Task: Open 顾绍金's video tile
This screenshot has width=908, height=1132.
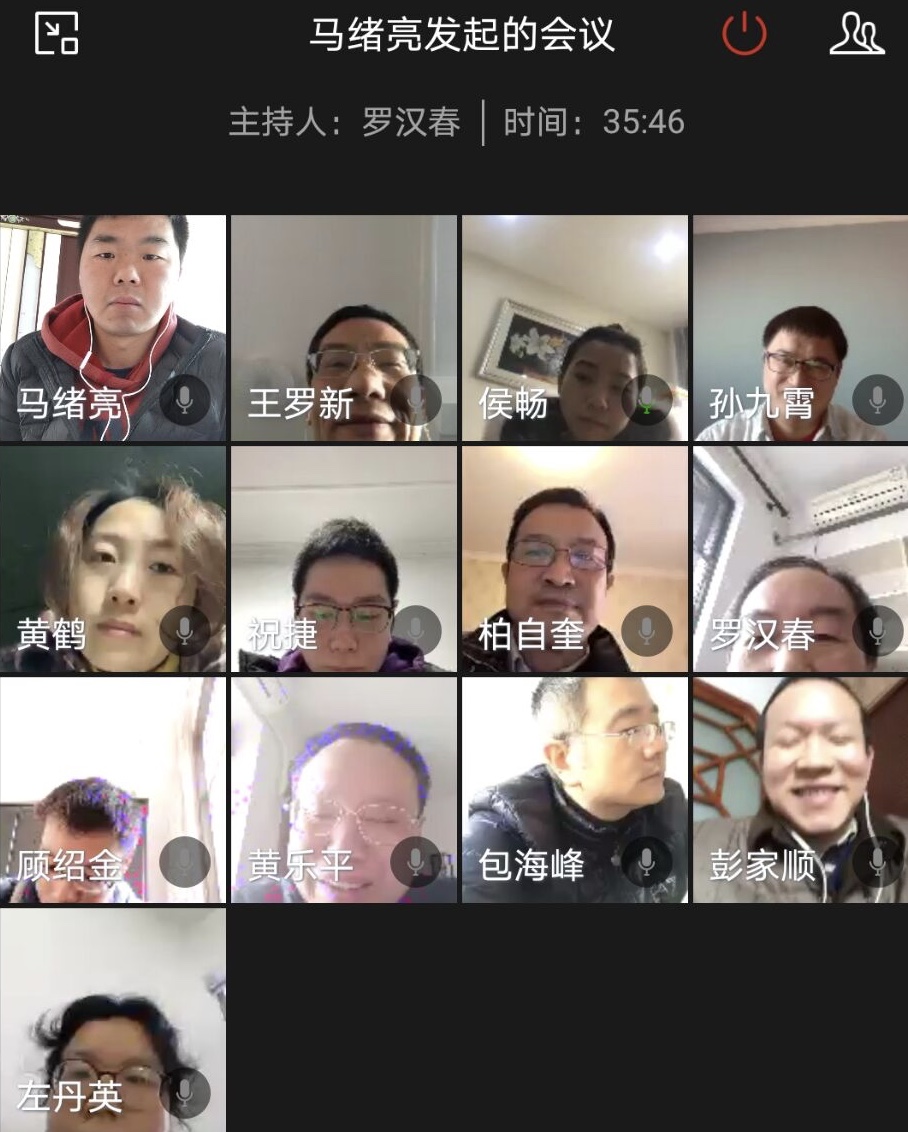Action: [113, 790]
